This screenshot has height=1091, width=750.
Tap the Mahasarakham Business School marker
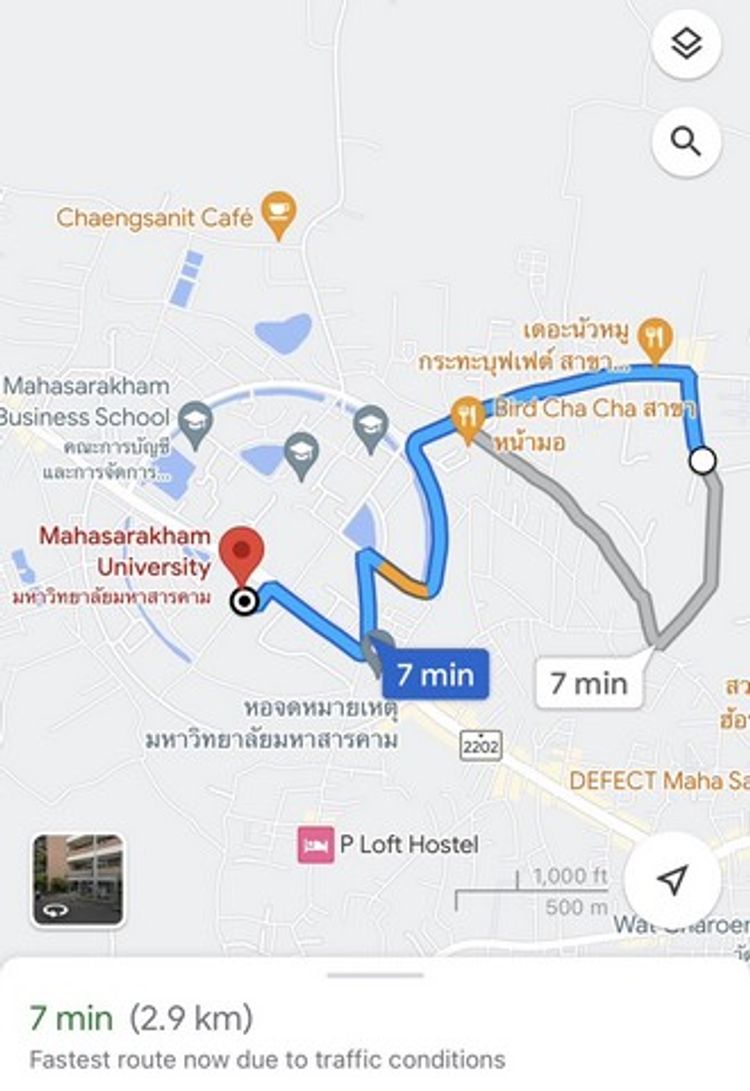tap(195, 425)
